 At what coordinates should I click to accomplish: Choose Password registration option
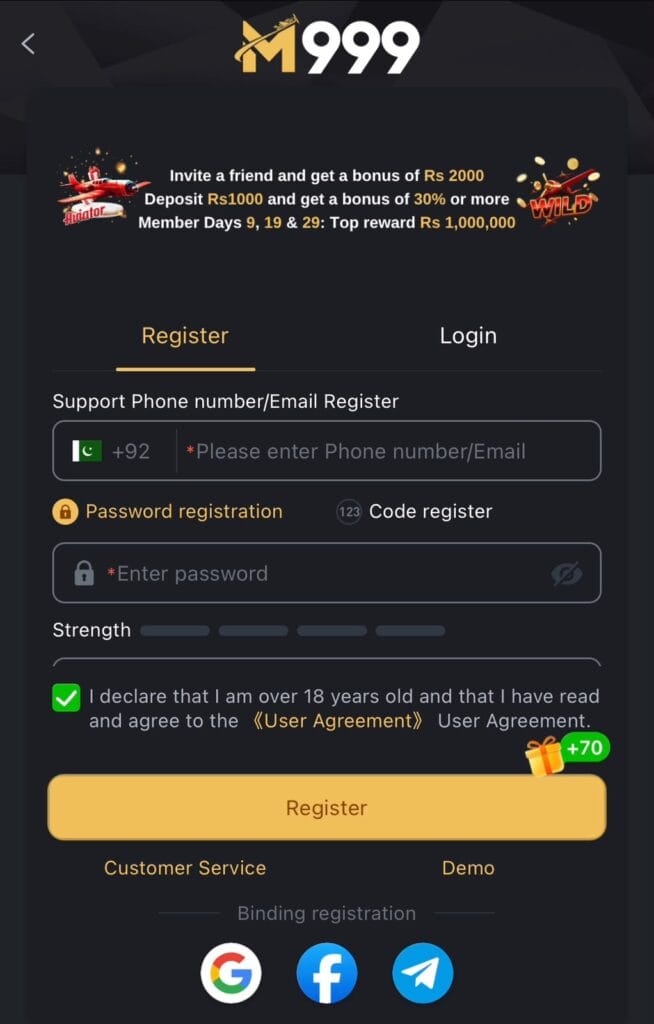pos(167,511)
